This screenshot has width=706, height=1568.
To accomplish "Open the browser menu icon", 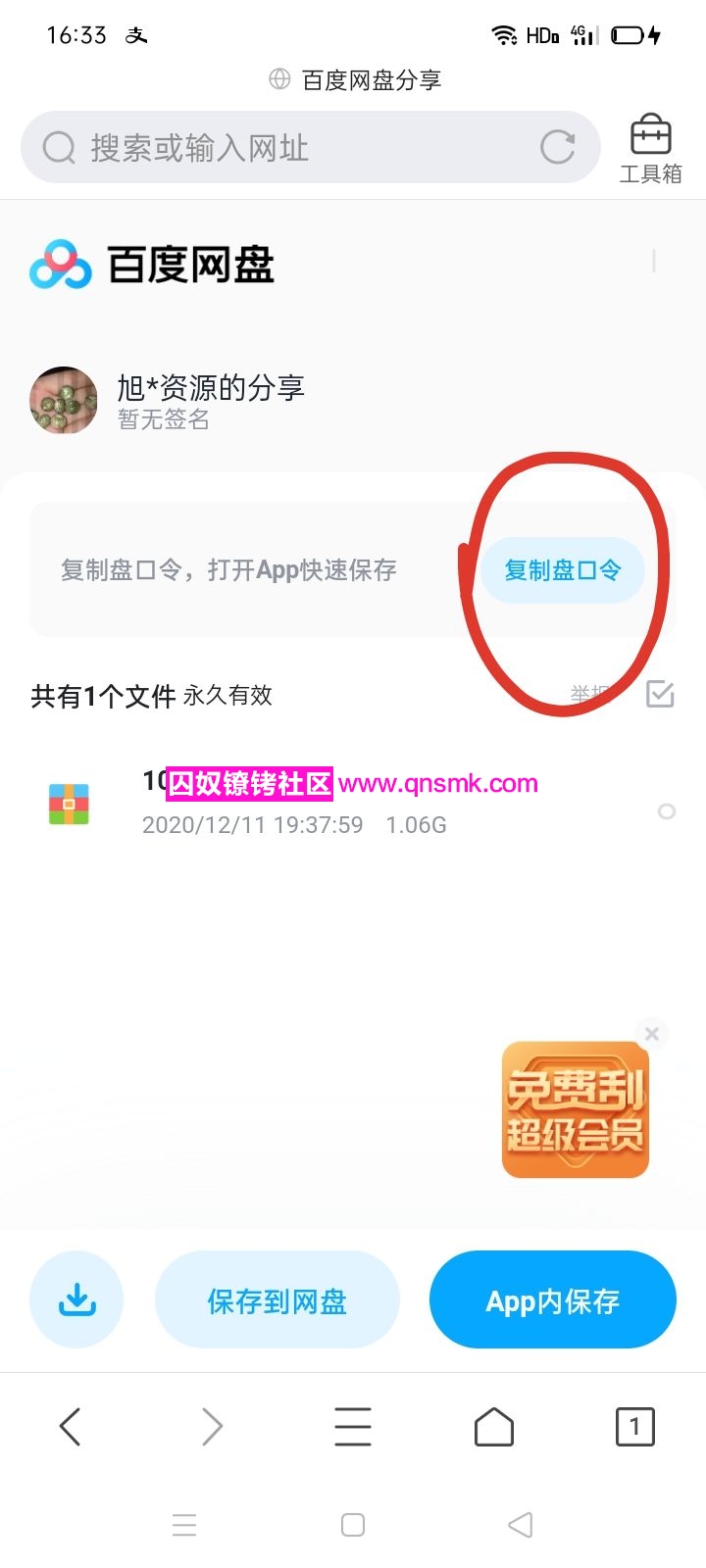I will (353, 1427).
